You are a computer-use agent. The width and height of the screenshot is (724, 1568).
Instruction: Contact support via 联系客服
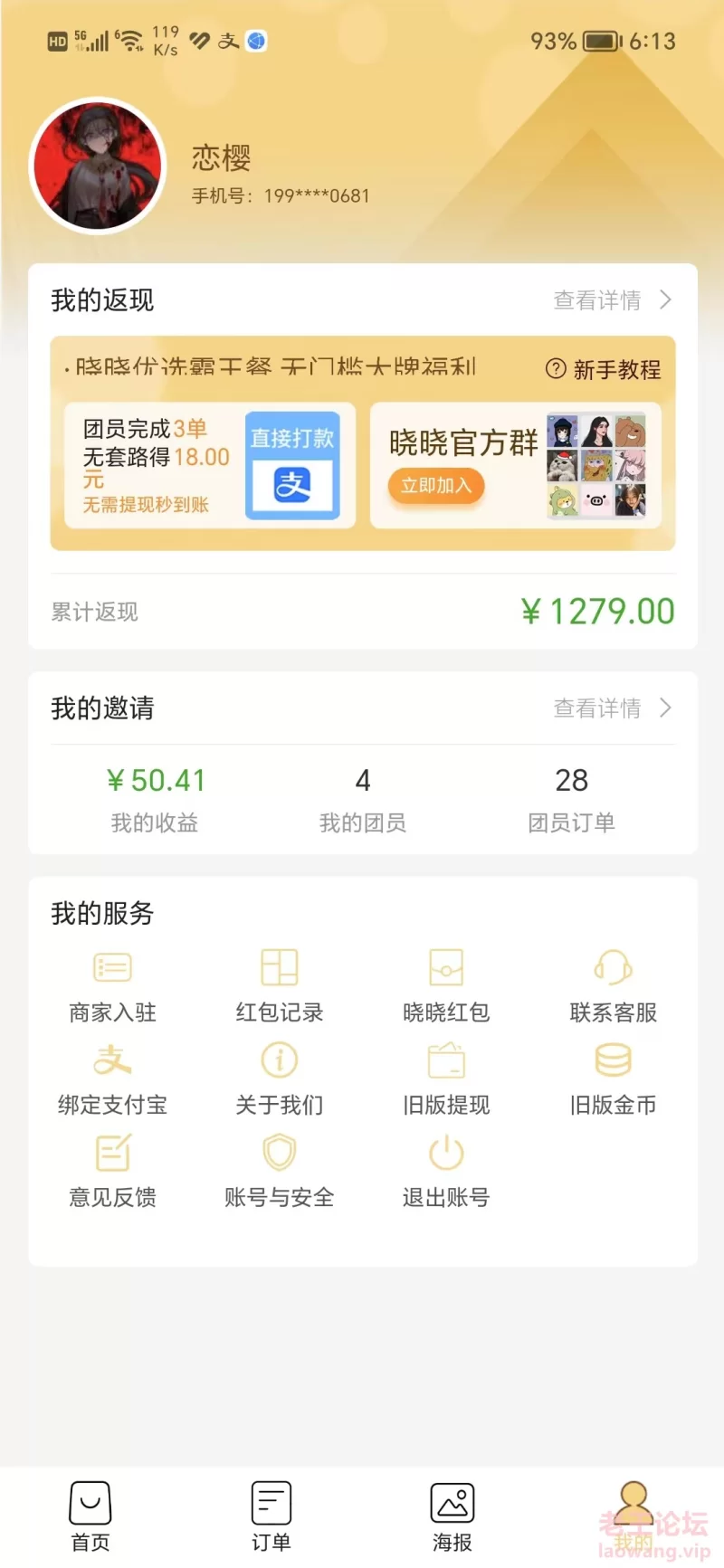(x=613, y=986)
